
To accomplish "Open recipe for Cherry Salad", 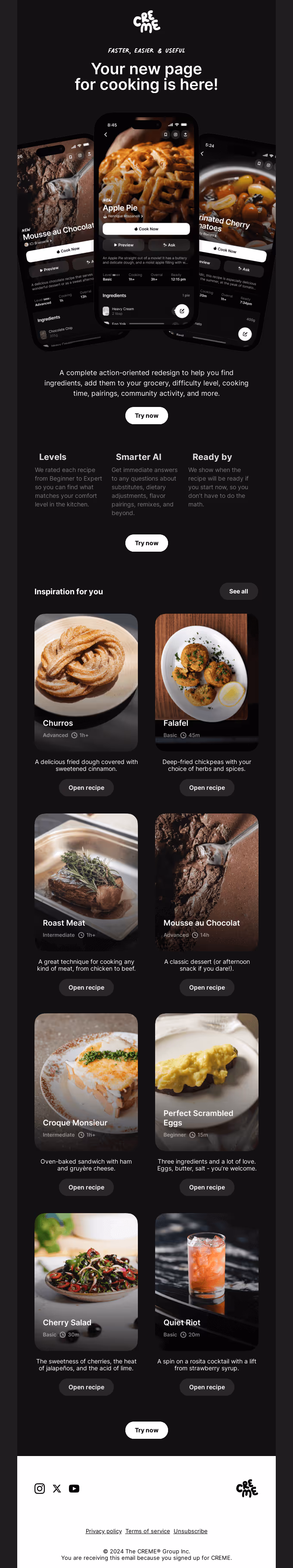I will (x=87, y=1387).
